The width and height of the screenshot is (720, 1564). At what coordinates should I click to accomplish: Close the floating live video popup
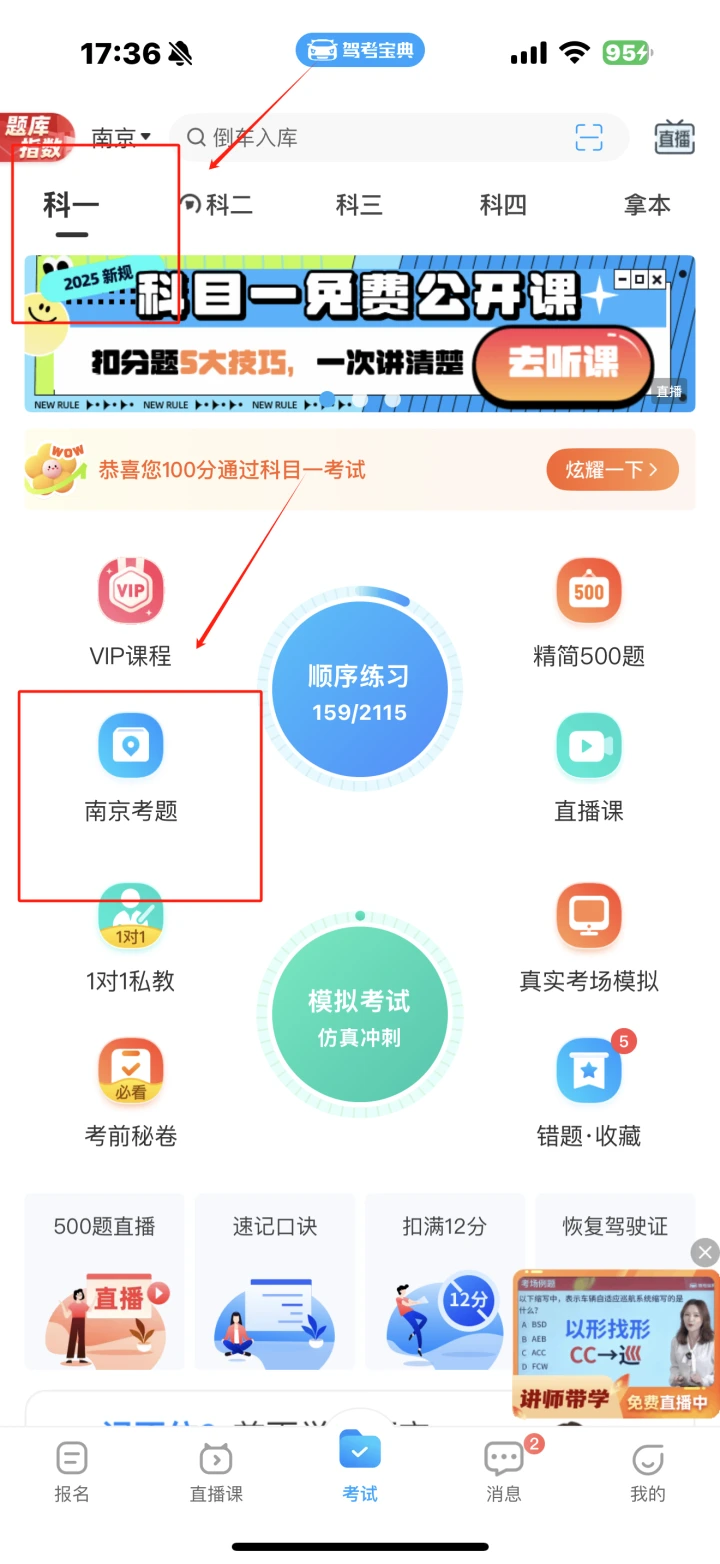(705, 1252)
